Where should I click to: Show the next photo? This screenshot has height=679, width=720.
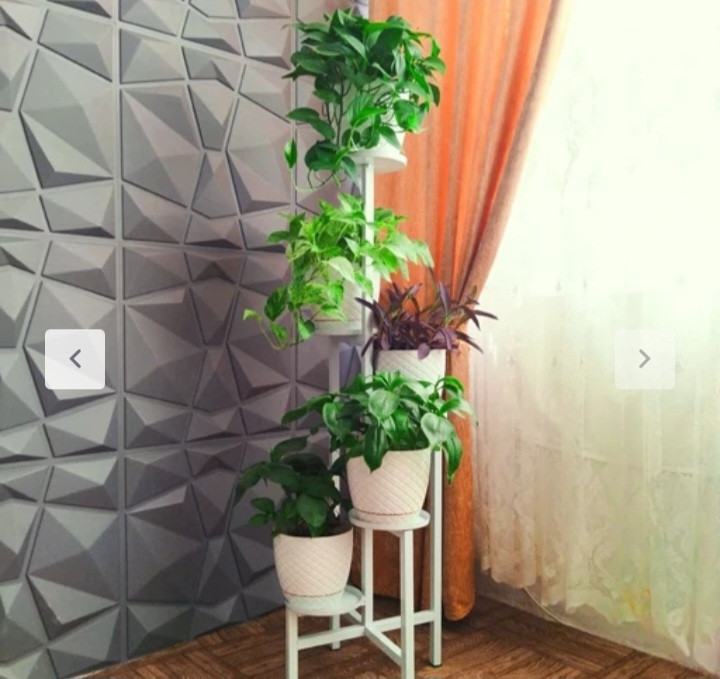click(x=644, y=359)
